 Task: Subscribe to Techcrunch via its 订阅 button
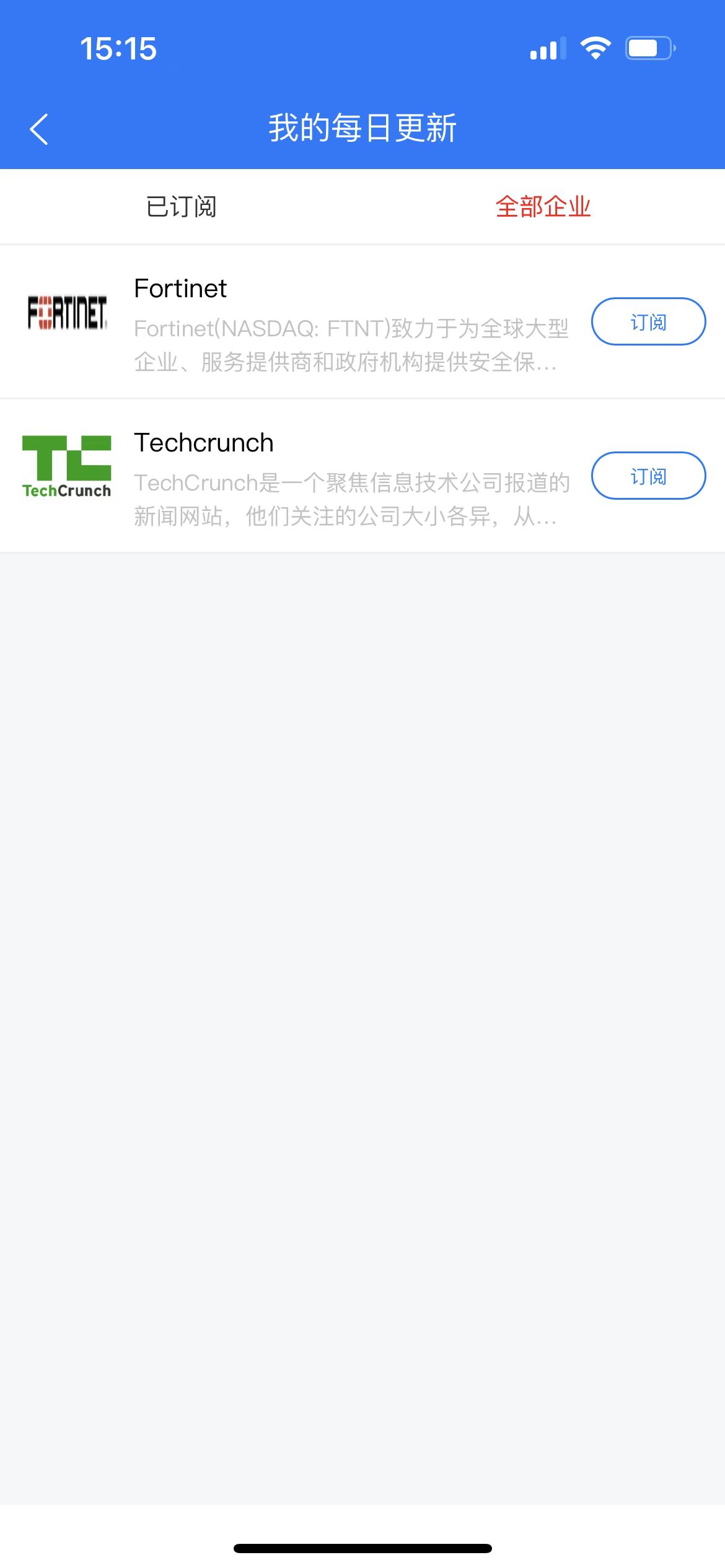click(648, 476)
